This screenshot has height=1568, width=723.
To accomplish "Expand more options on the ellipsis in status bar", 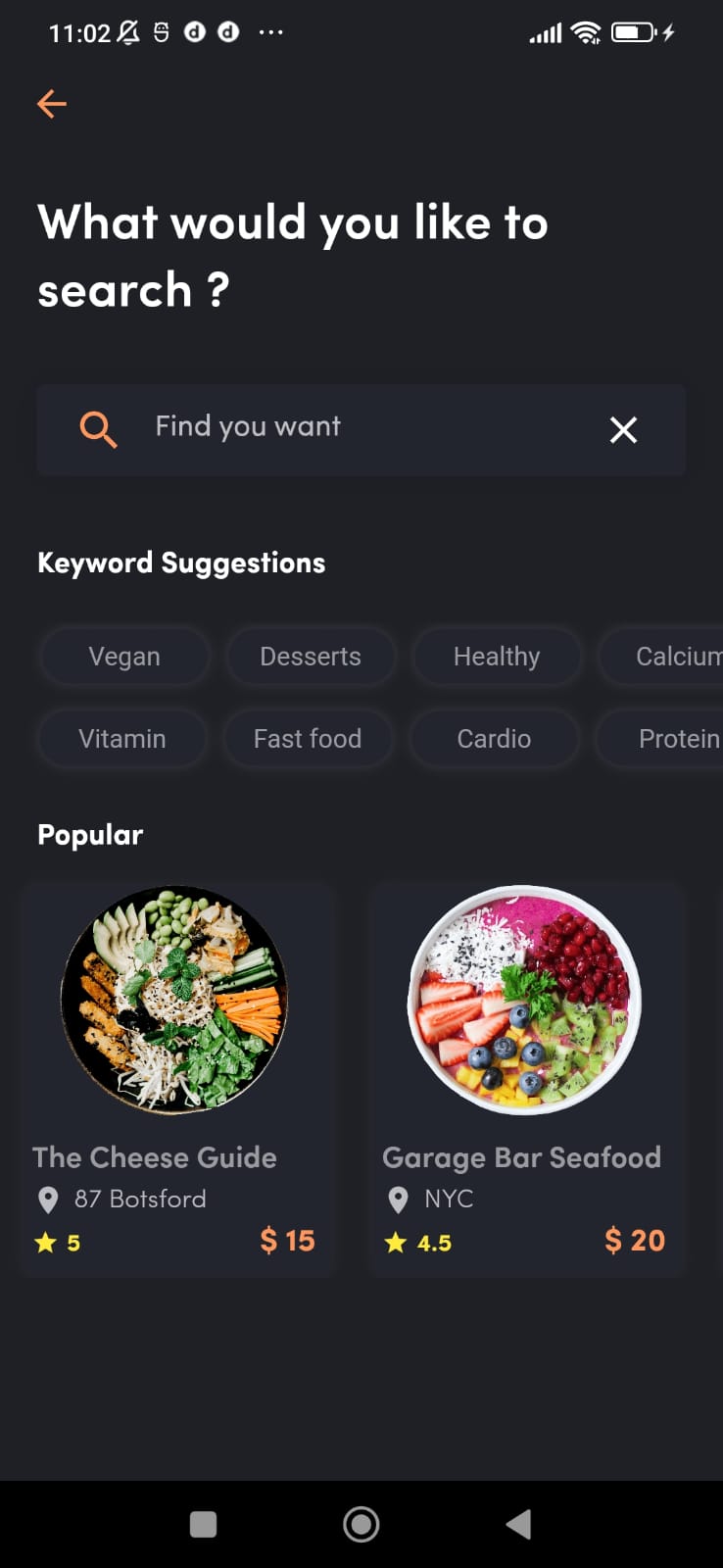I will tap(270, 32).
